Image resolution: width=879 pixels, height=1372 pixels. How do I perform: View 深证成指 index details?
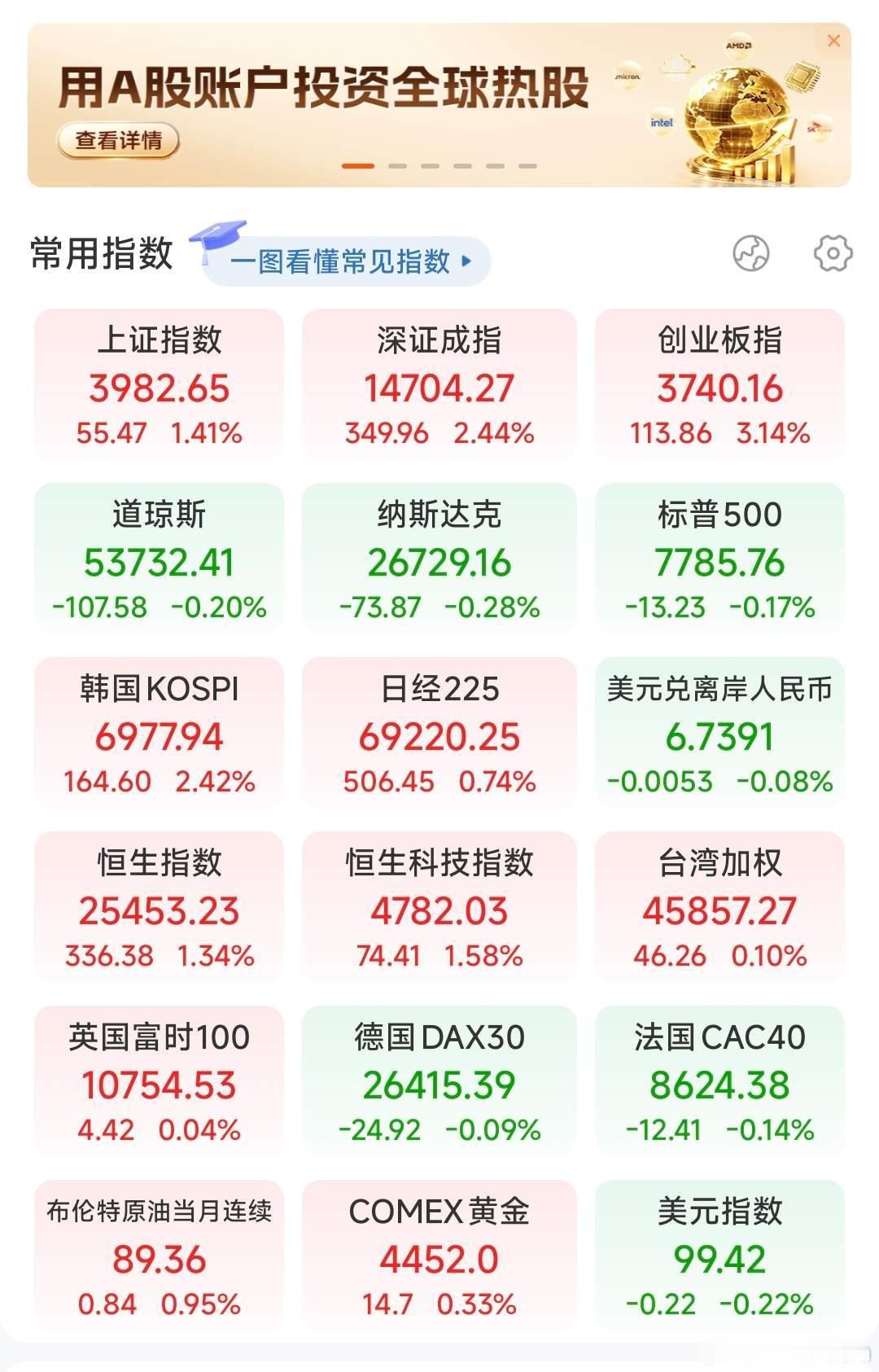click(x=439, y=385)
